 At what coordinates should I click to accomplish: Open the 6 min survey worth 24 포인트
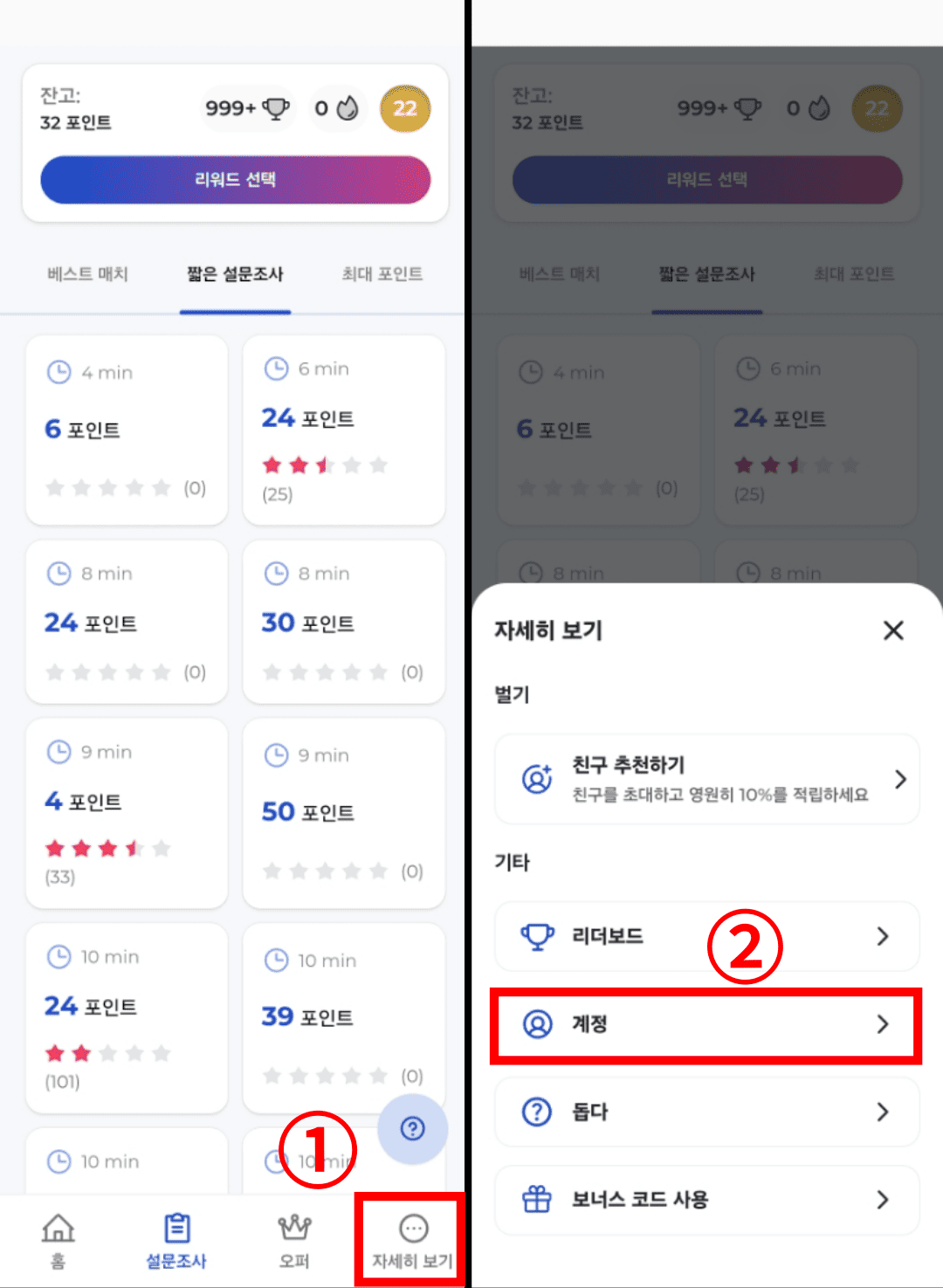[x=343, y=430]
